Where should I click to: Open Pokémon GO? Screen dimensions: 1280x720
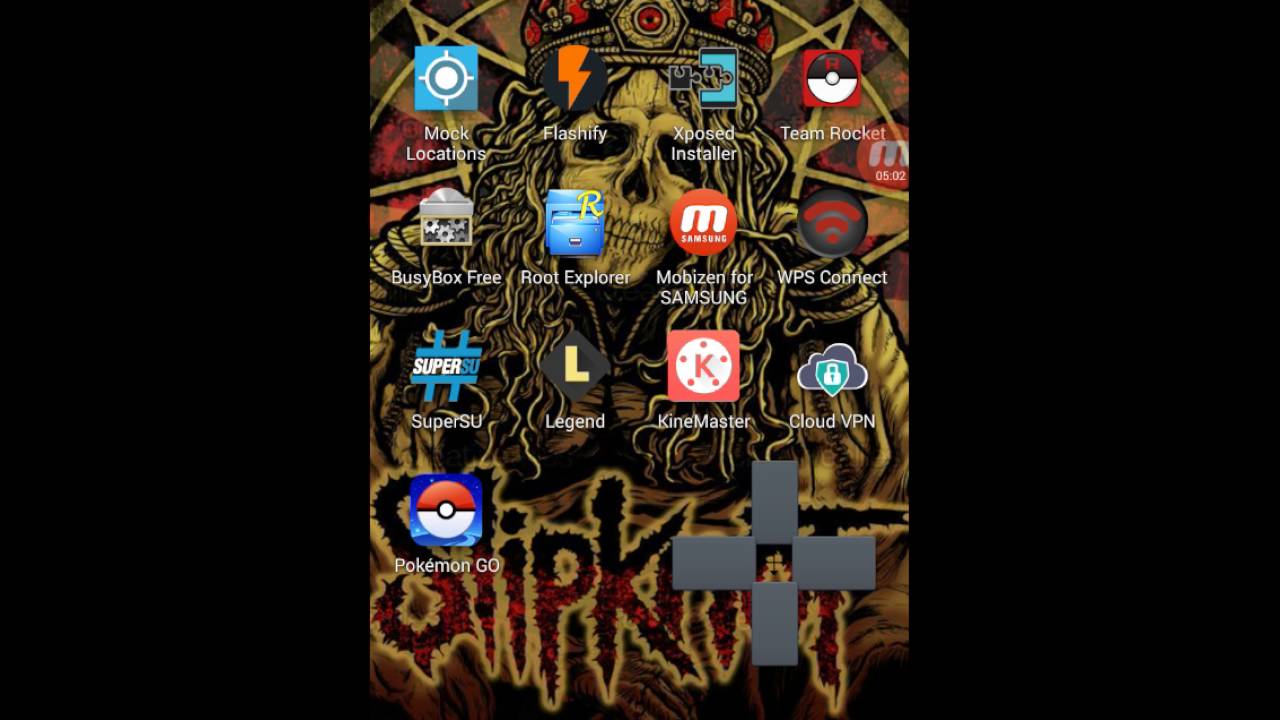[x=446, y=510]
